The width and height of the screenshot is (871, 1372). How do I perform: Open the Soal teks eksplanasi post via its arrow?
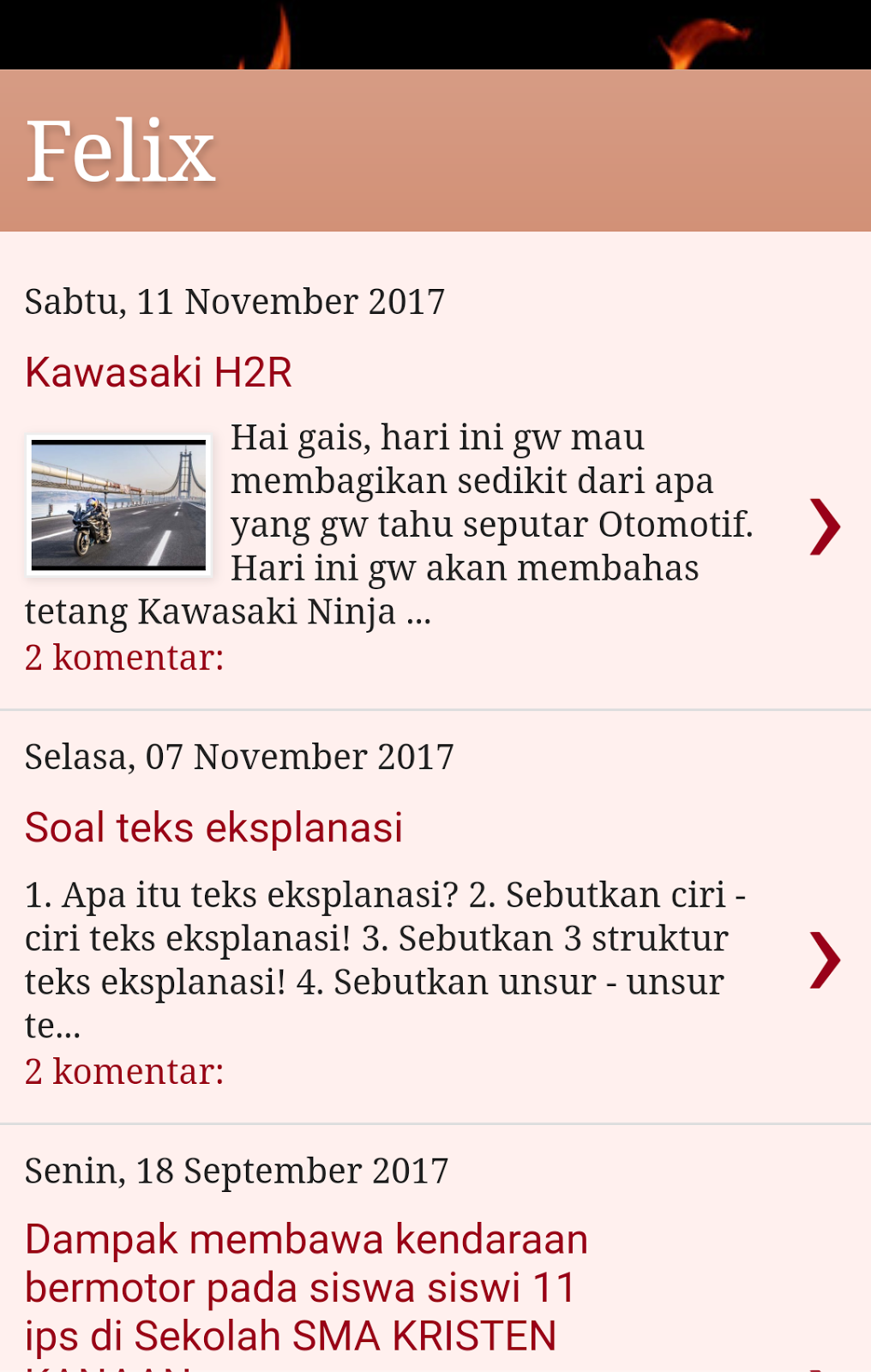point(824,960)
